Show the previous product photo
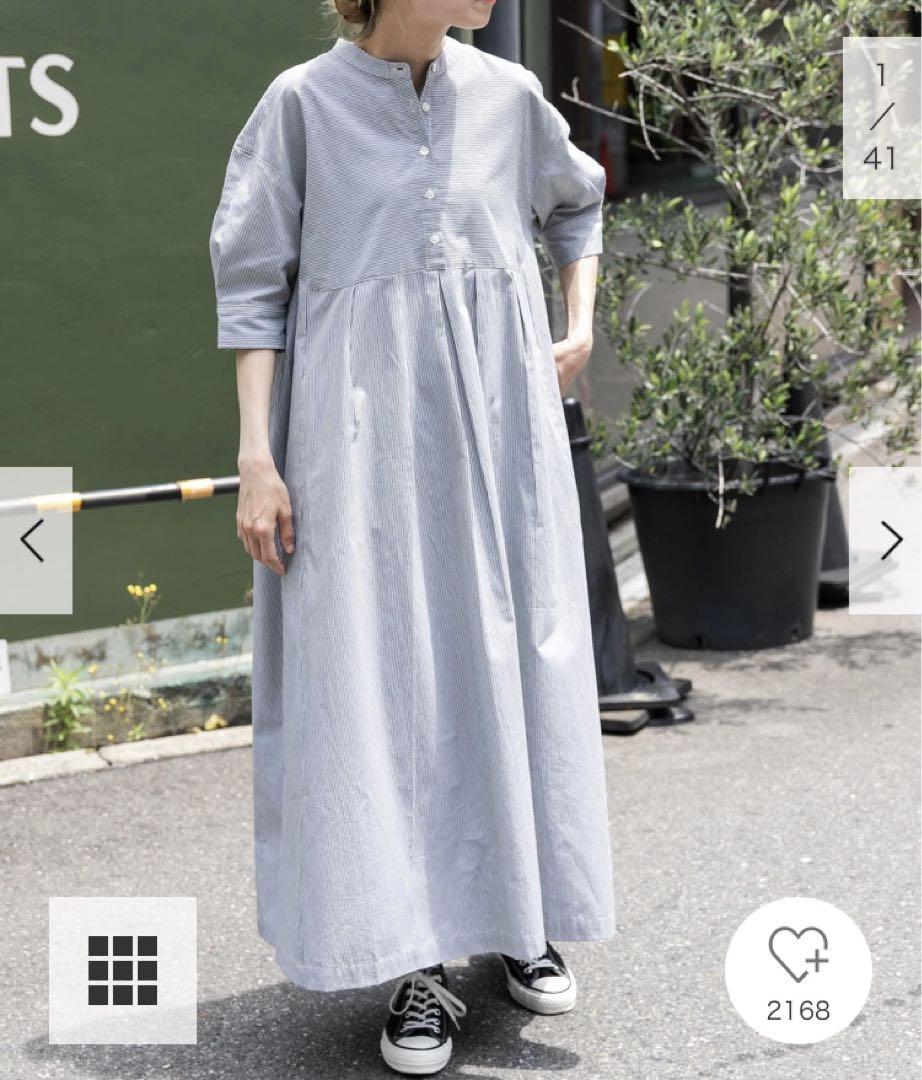Screen dimensions: 922x1080 [x=33, y=541]
